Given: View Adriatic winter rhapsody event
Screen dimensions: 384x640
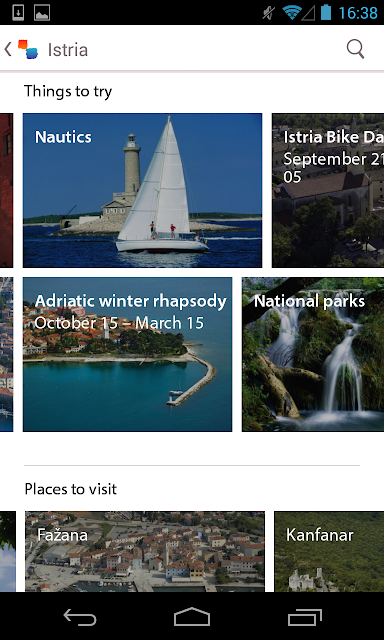Looking at the screenshot, I should pos(127,354).
